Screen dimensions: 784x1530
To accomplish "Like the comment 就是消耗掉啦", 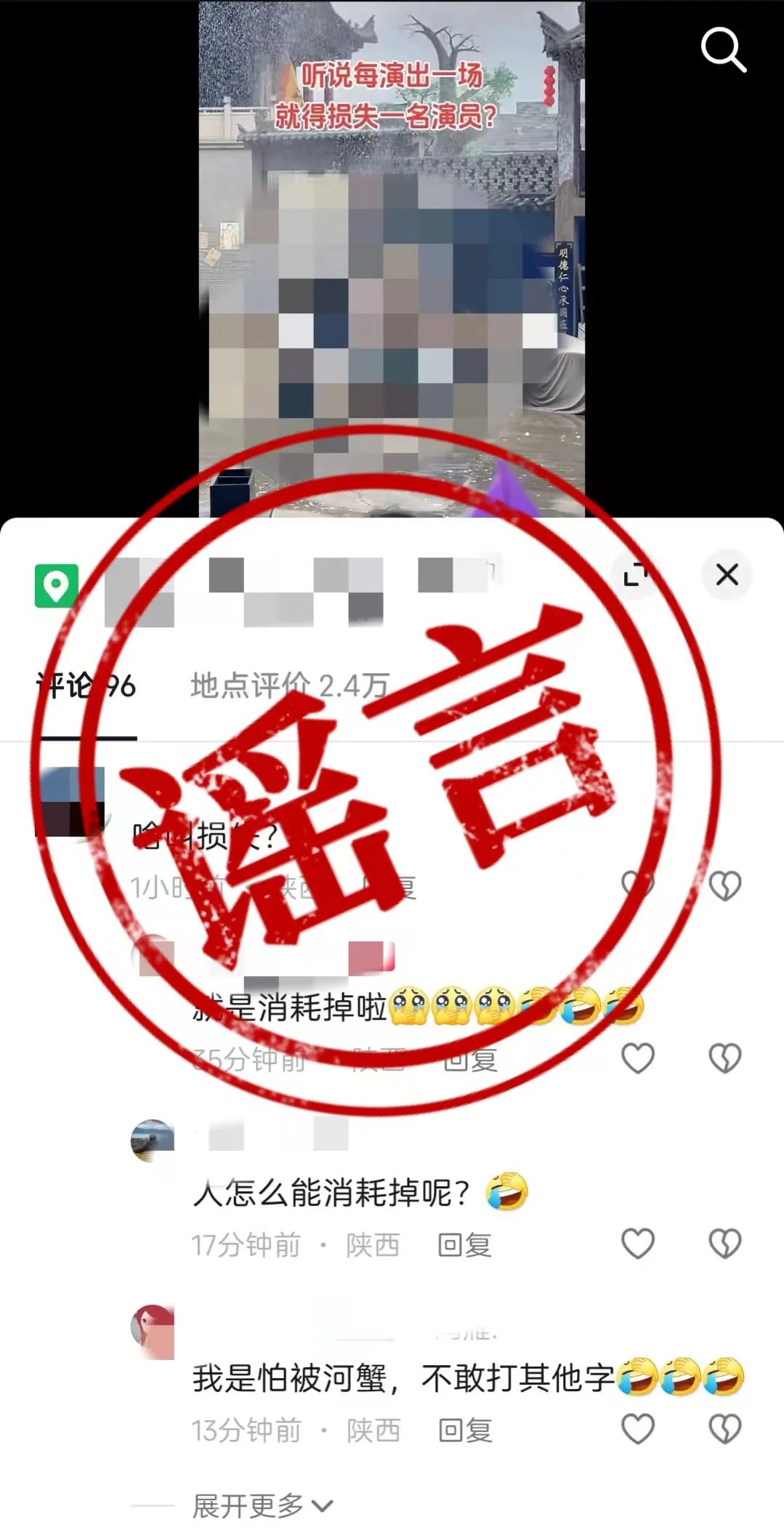I will point(638,1058).
